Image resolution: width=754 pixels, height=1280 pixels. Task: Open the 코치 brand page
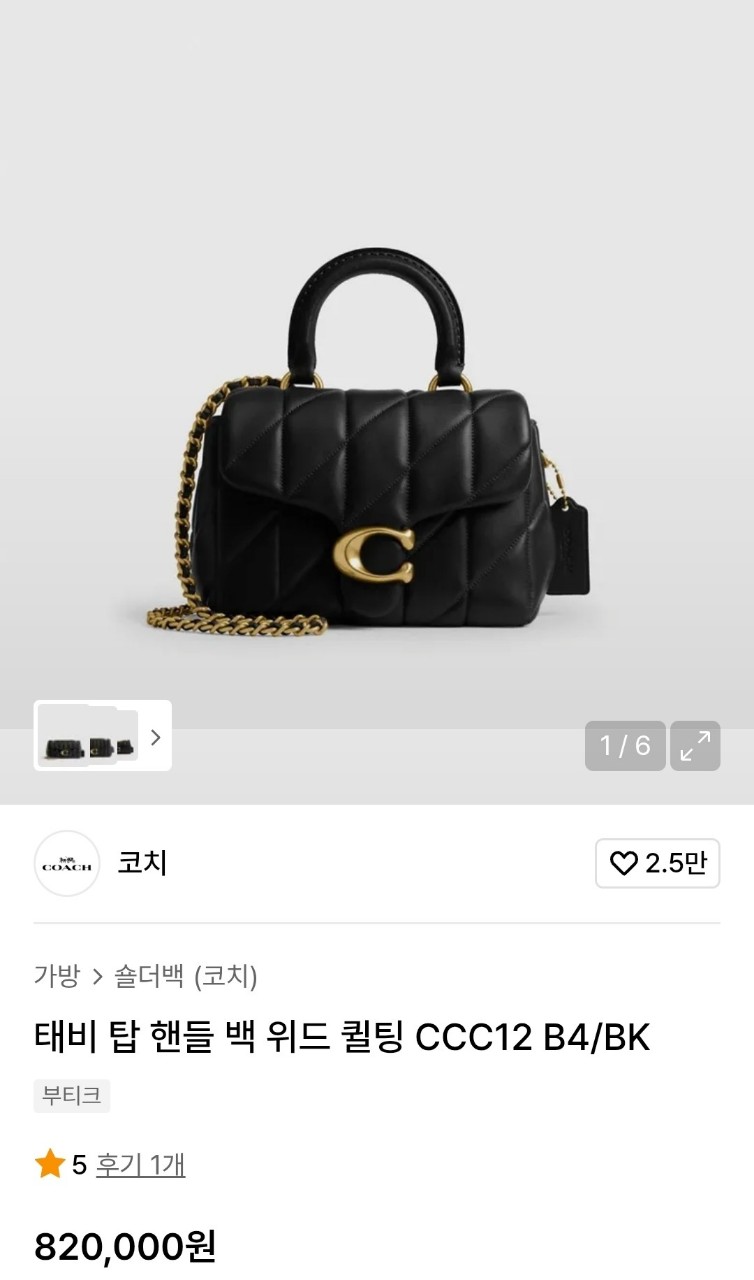pyautogui.click(x=142, y=862)
